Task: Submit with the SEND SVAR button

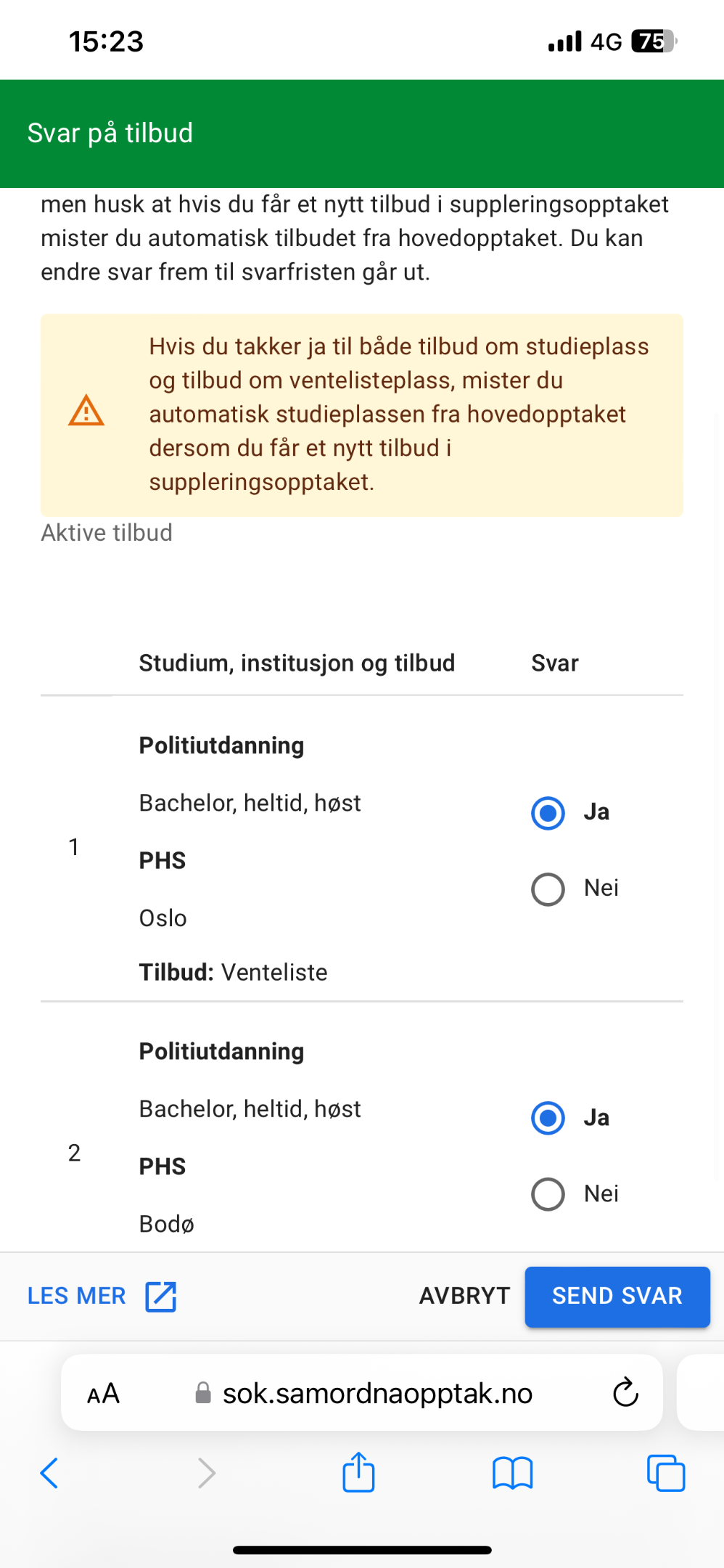Action: point(617,1297)
